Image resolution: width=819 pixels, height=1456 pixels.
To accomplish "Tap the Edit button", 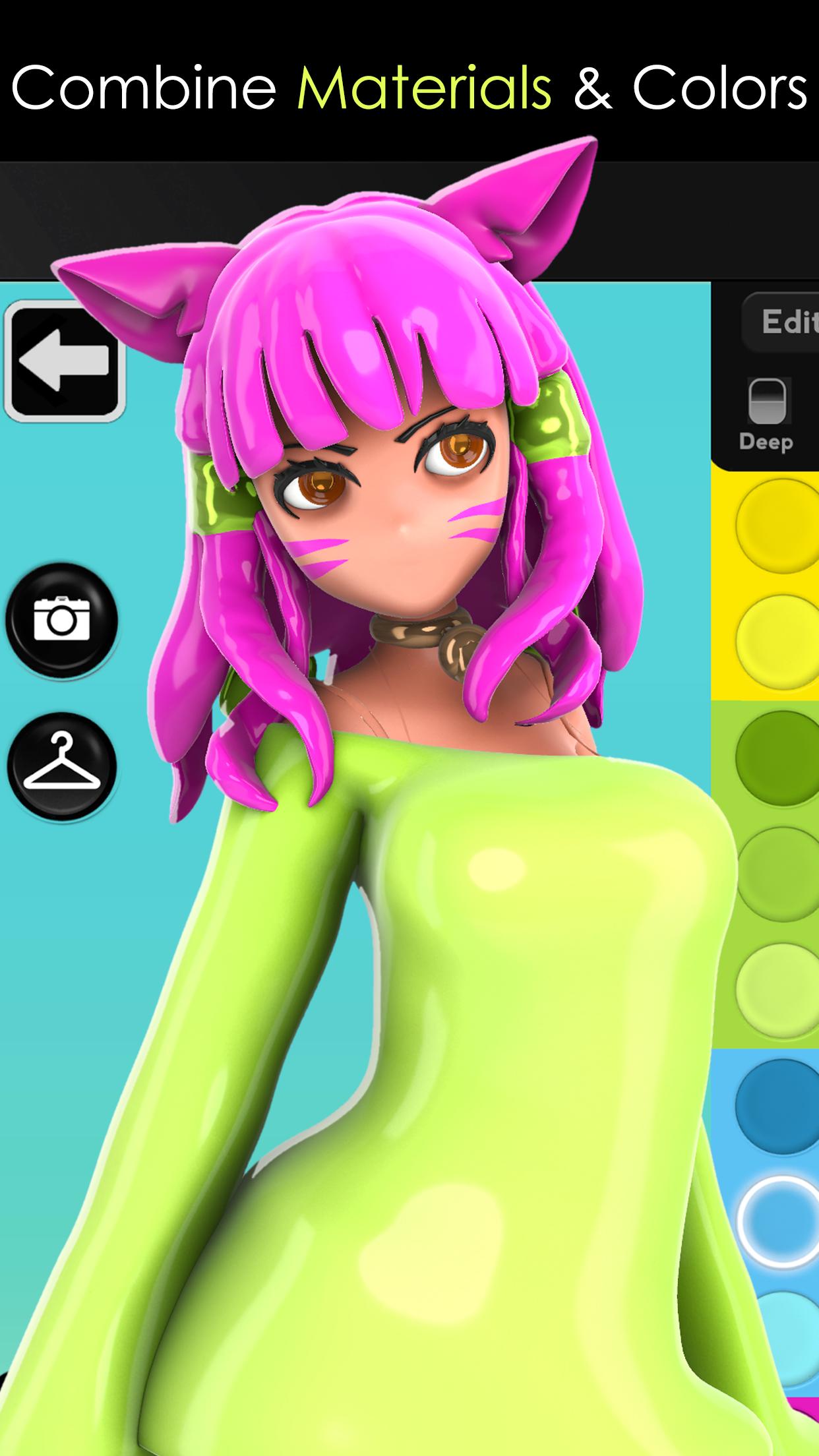I will tap(781, 322).
